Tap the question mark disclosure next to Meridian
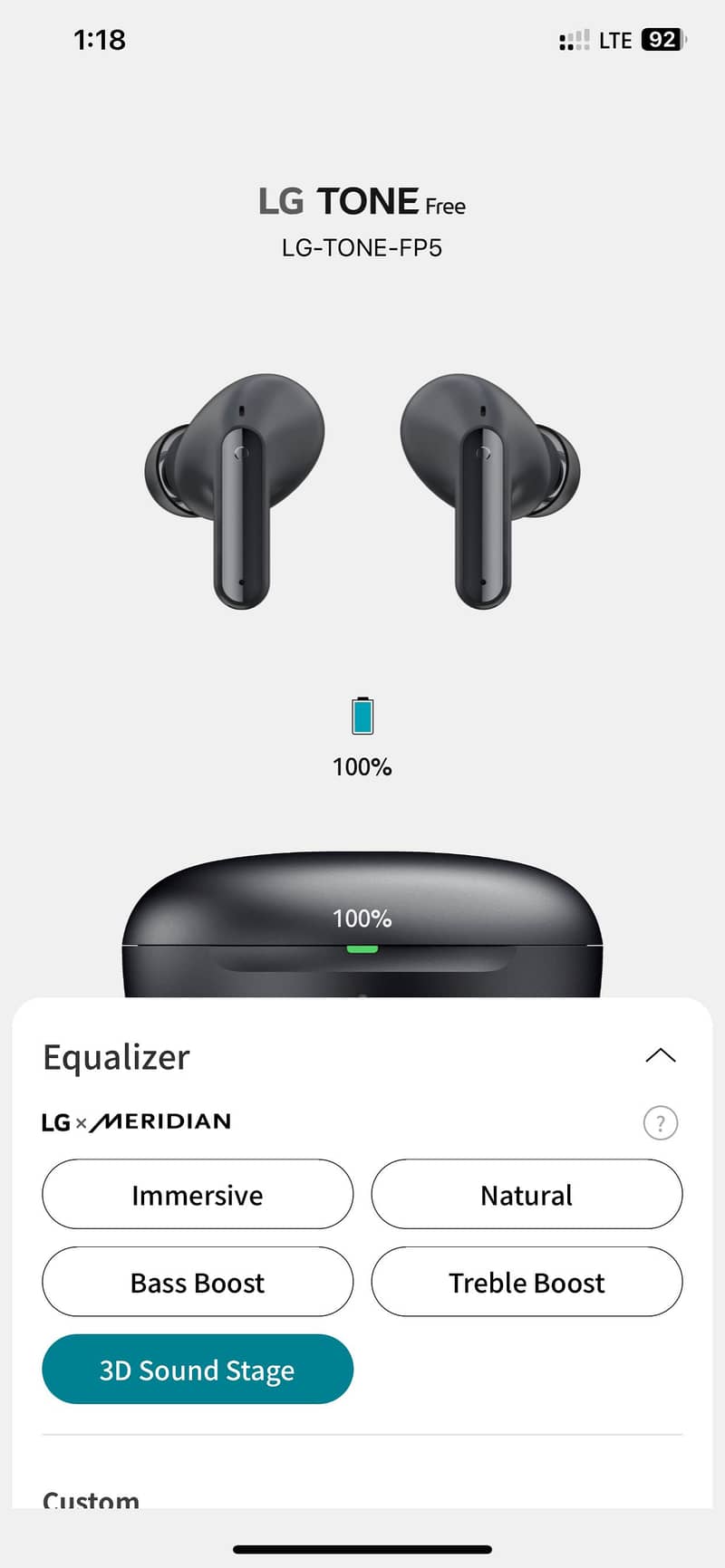 click(x=661, y=1123)
